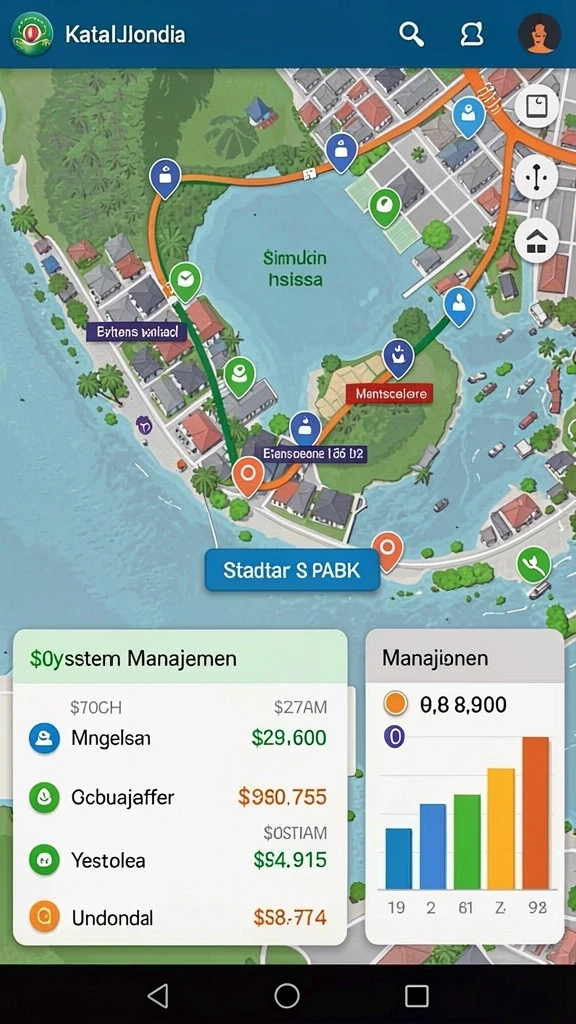Tap the Stadtar S PABK button
Screen dimensions: 576x1024
(x=292, y=569)
